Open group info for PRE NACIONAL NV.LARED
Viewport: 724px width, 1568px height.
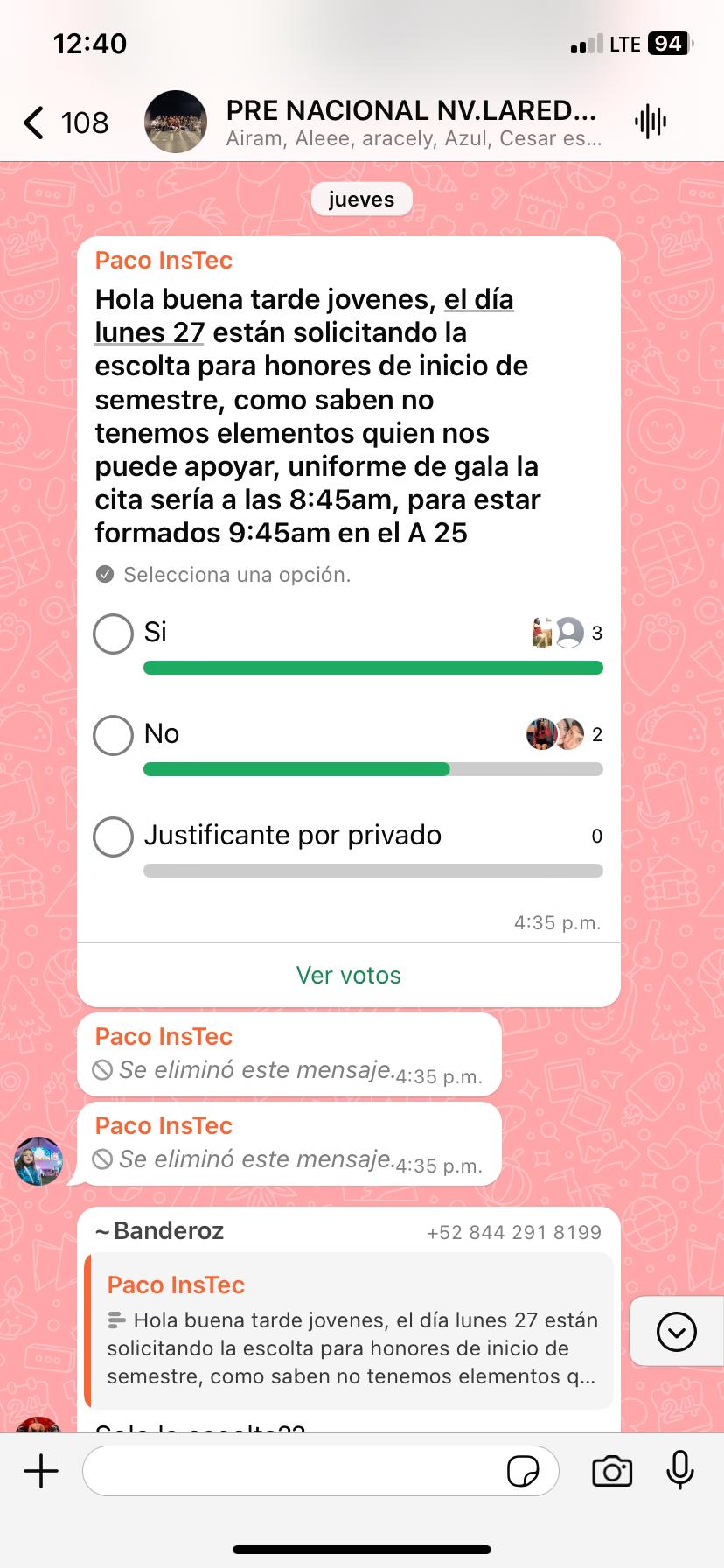(x=411, y=122)
